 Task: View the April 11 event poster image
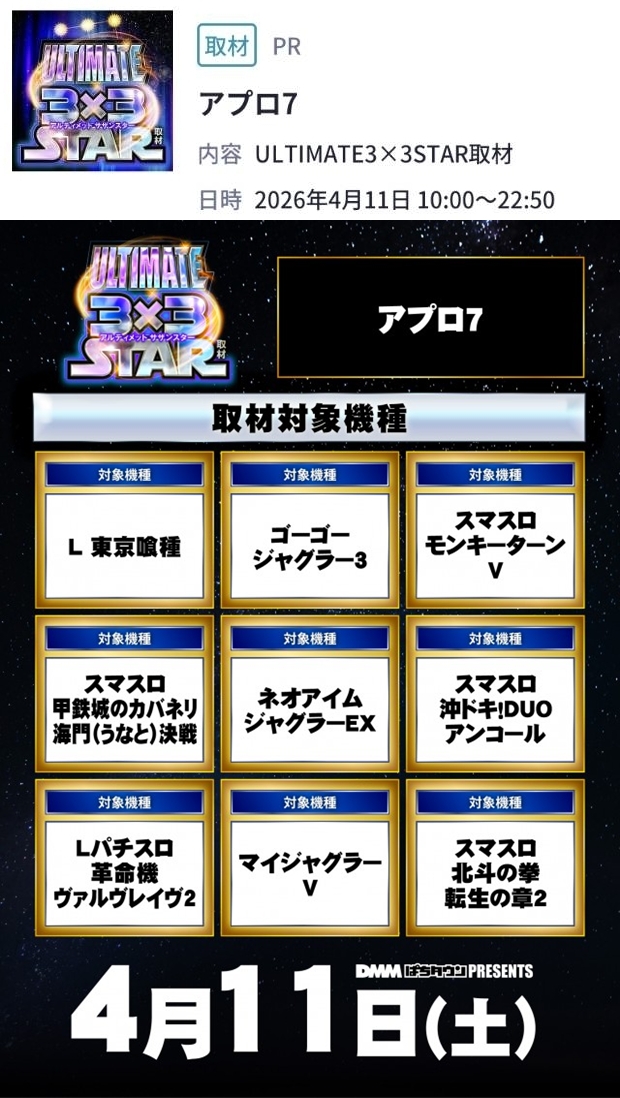(310, 658)
